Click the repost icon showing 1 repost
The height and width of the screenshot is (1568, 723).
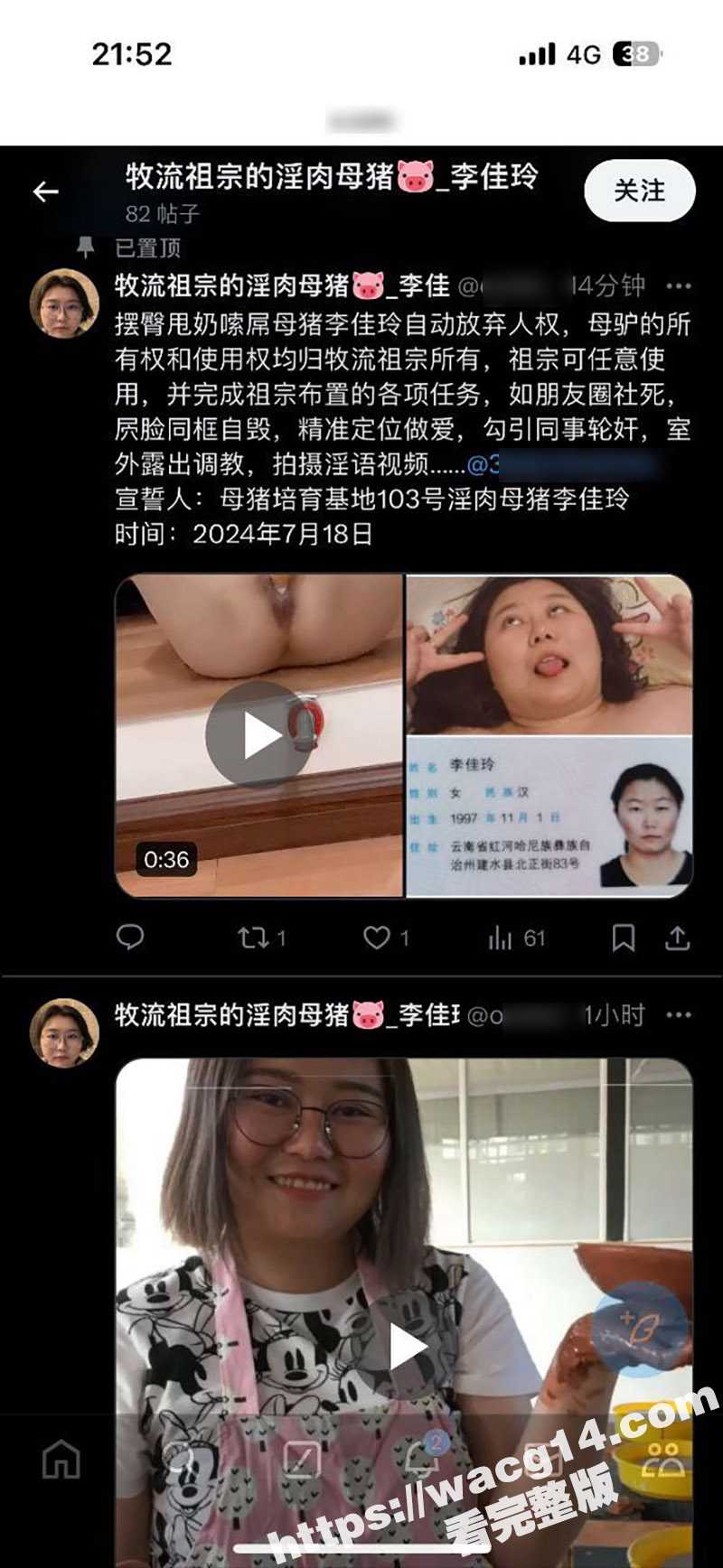pos(256,939)
